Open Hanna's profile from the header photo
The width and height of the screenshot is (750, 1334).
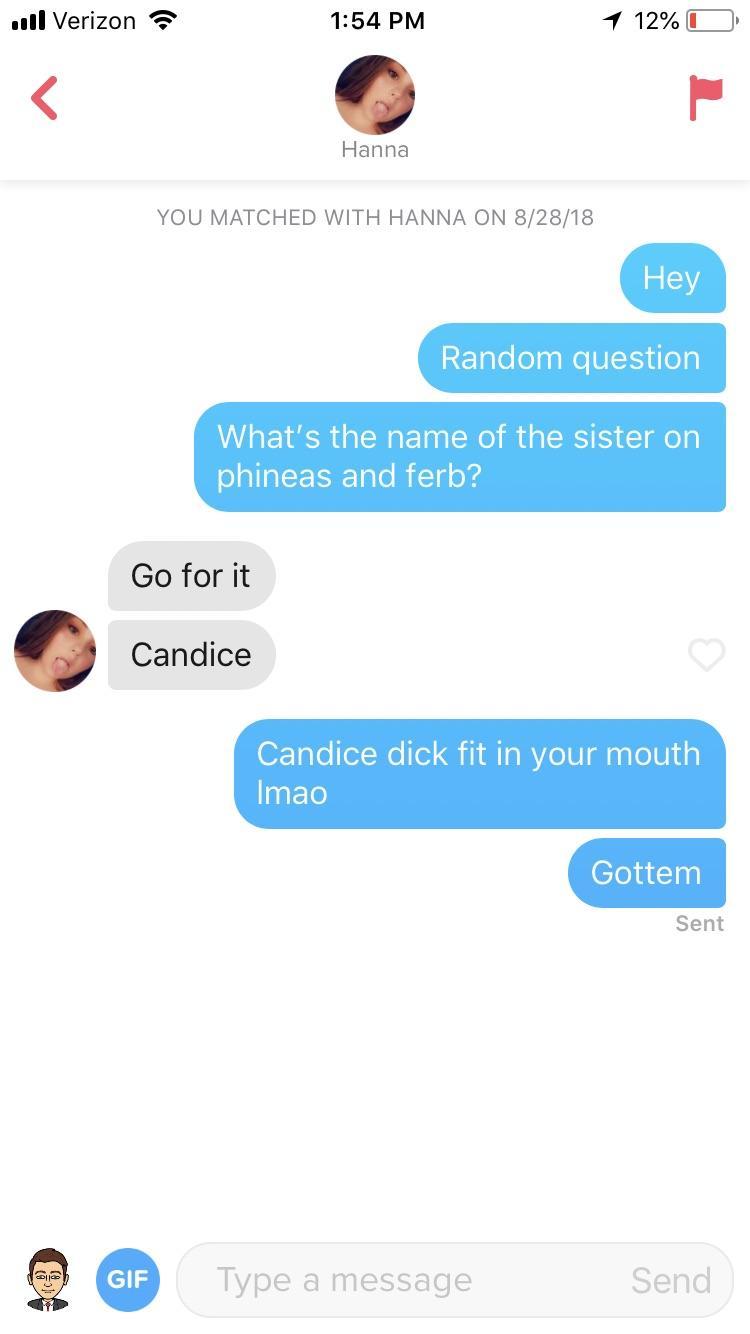tap(374, 96)
